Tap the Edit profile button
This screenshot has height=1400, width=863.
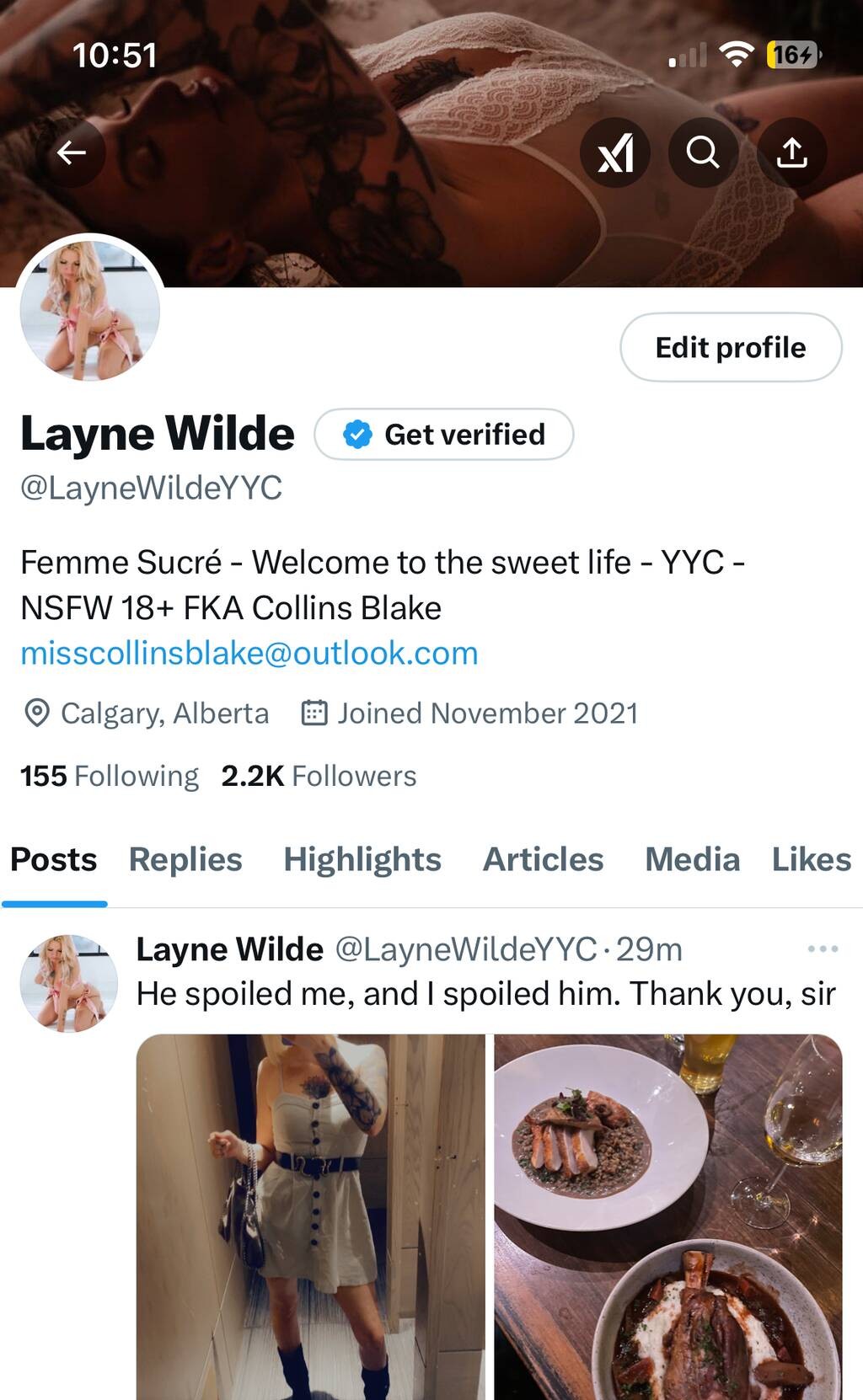pyautogui.click(x=730, y=347)
